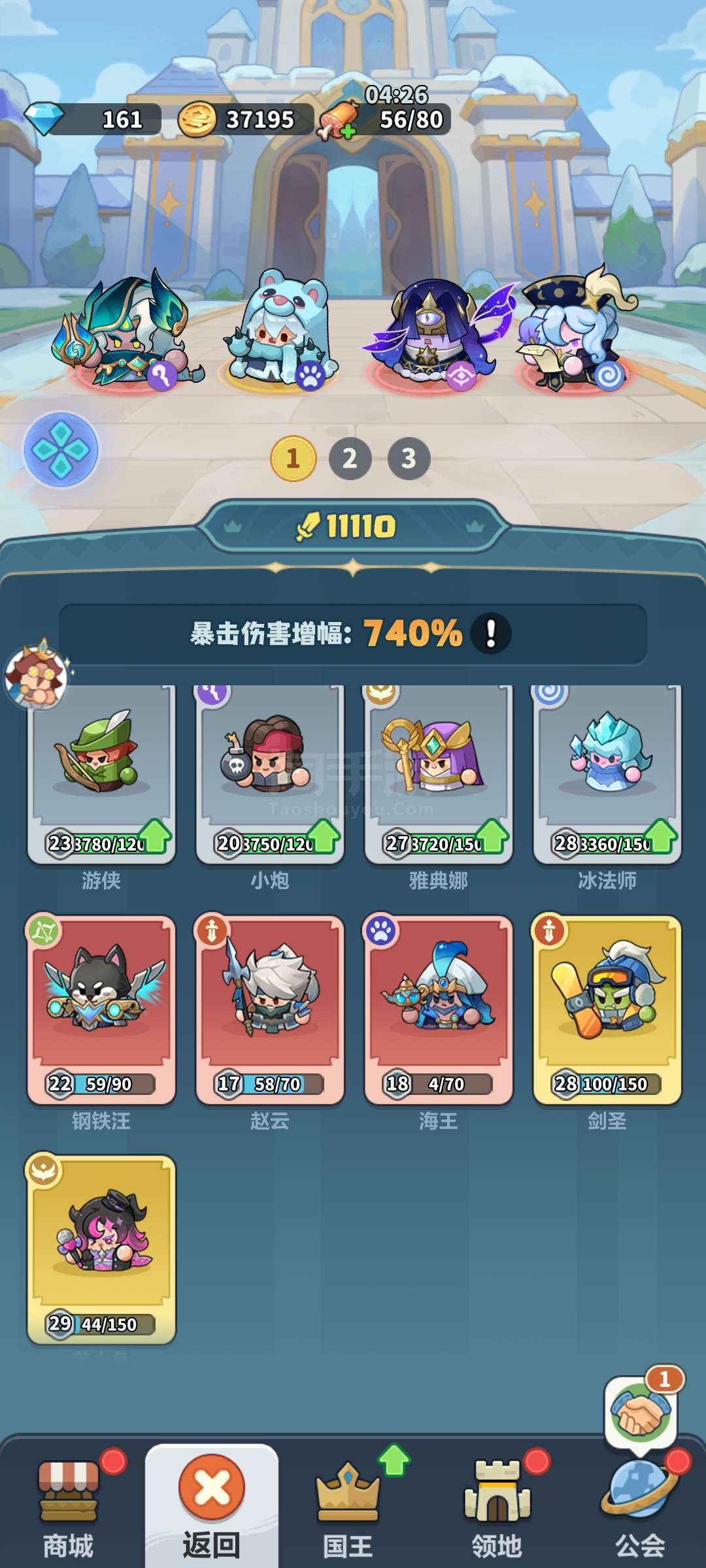The image size is (706, 1568).
Task: Select the 雅典娜 hero card
Action: [439, 774]
